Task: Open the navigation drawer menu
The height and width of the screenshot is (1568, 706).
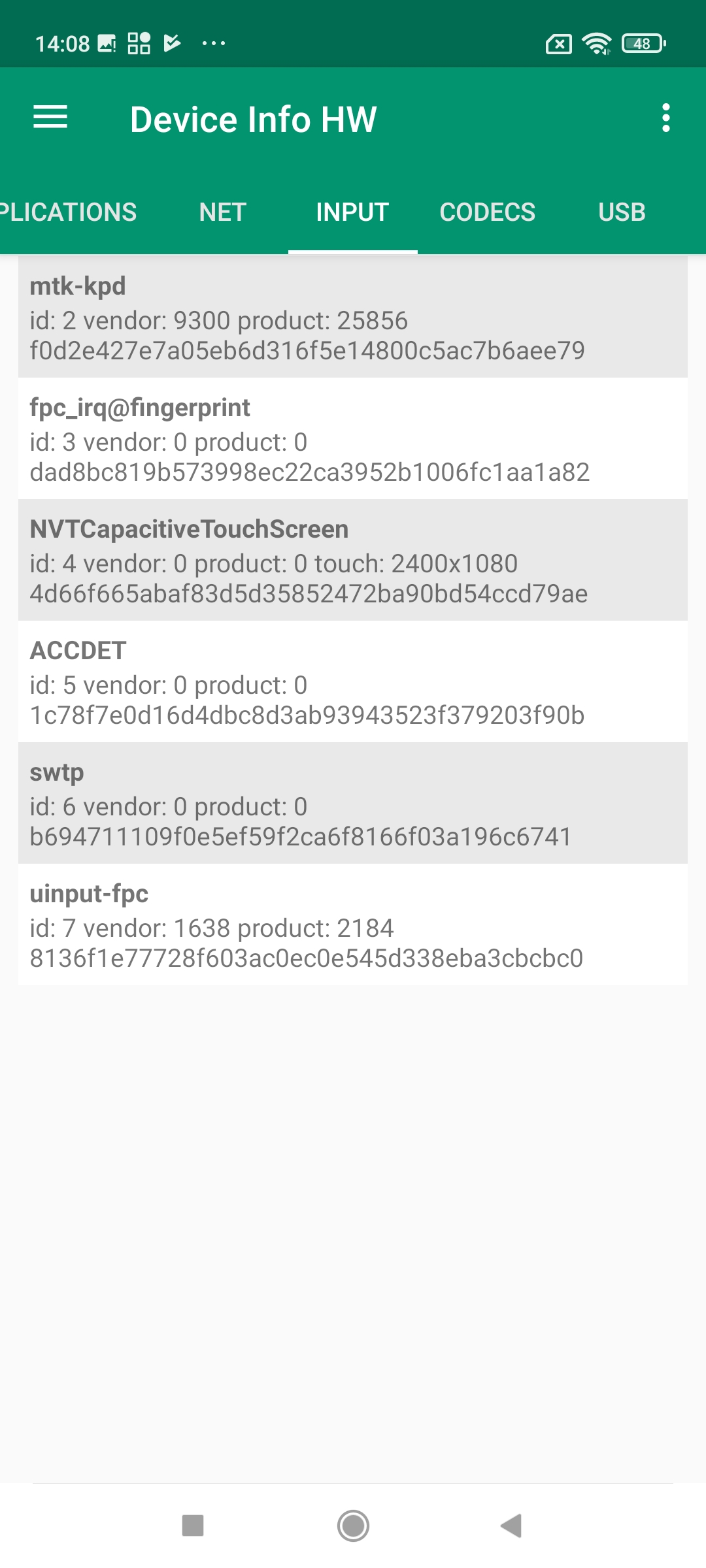Action: pos(50,118)
